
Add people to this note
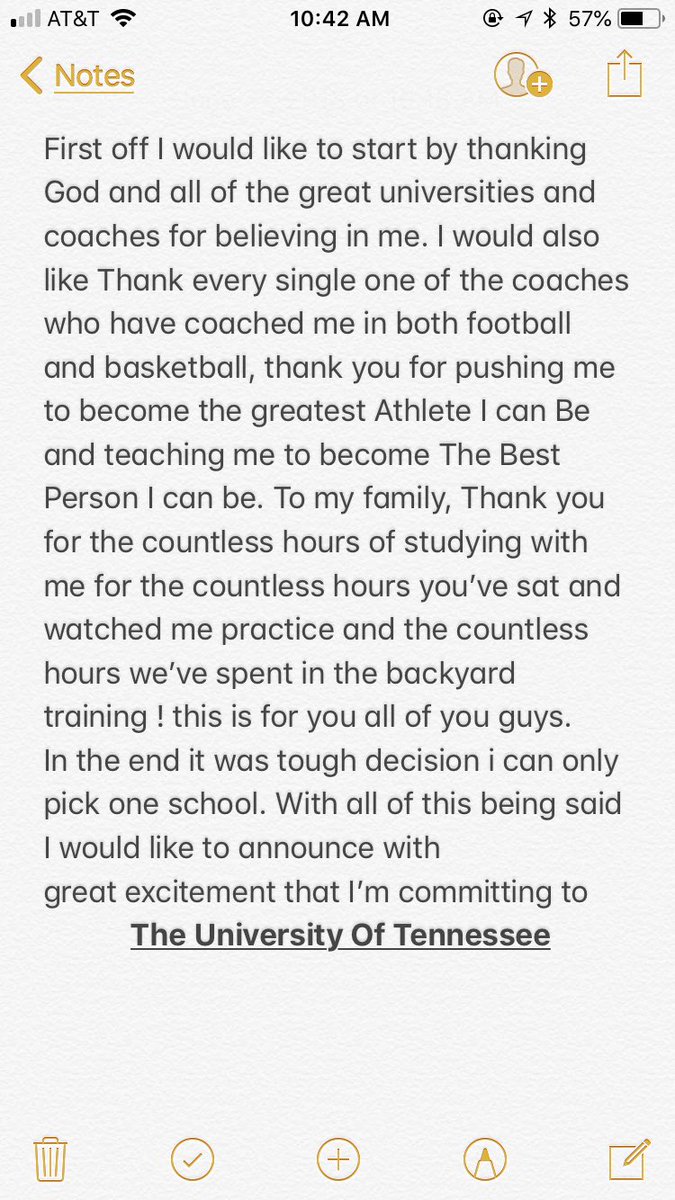click(523, 75)
